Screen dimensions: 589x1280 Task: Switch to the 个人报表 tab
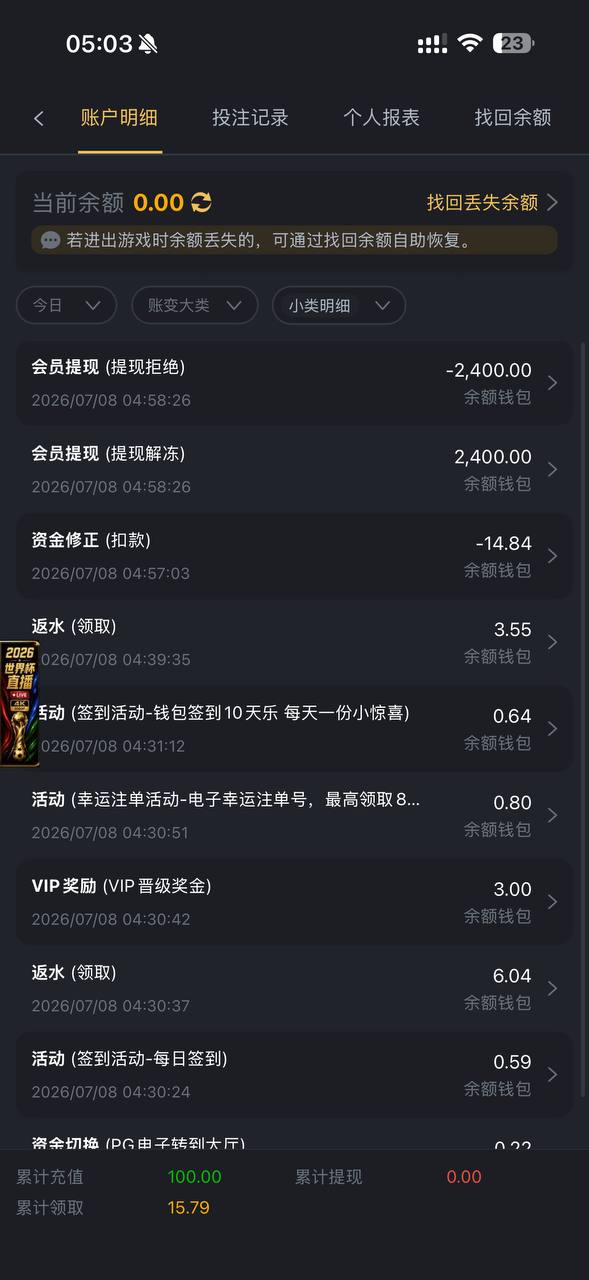(381, 117)
